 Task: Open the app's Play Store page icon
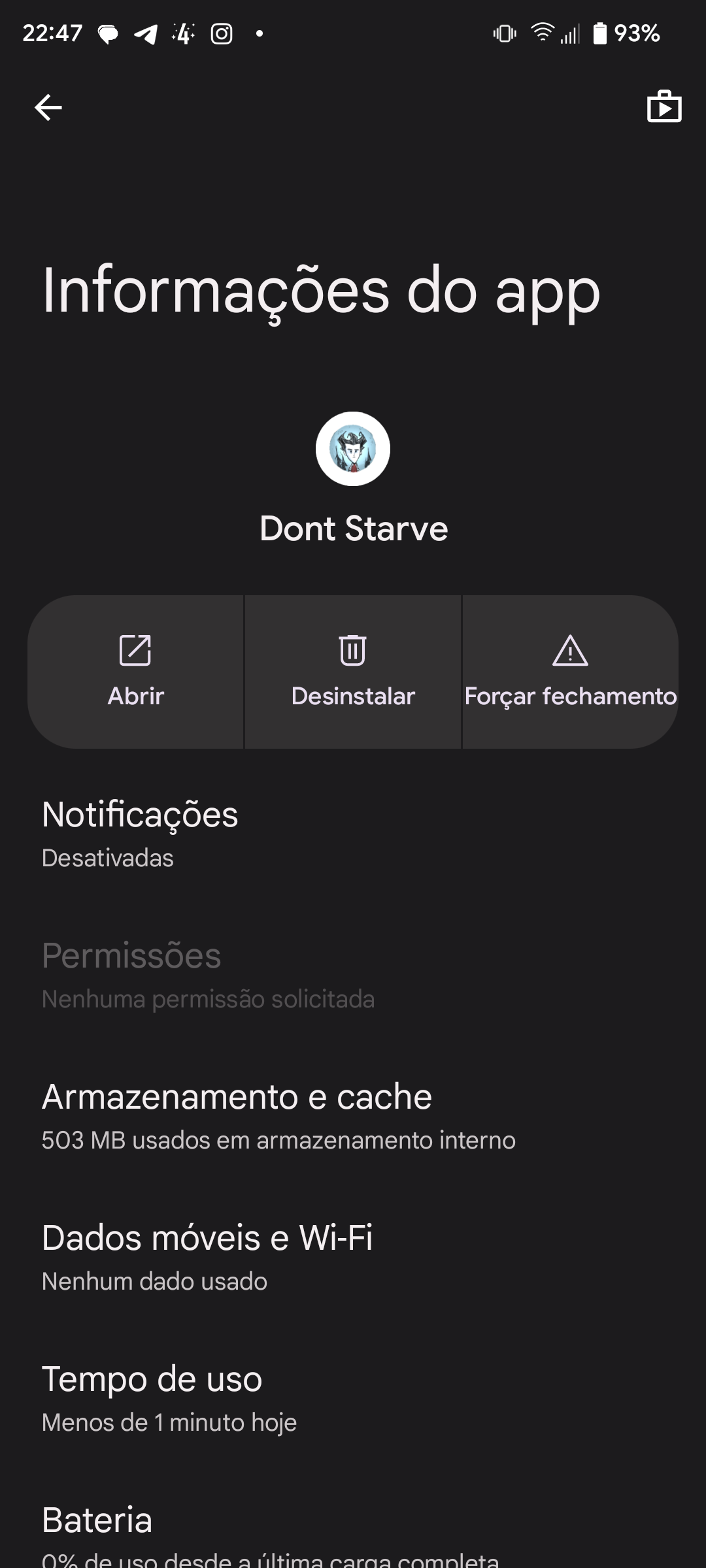pyautogui.click(x=664, y=107)
